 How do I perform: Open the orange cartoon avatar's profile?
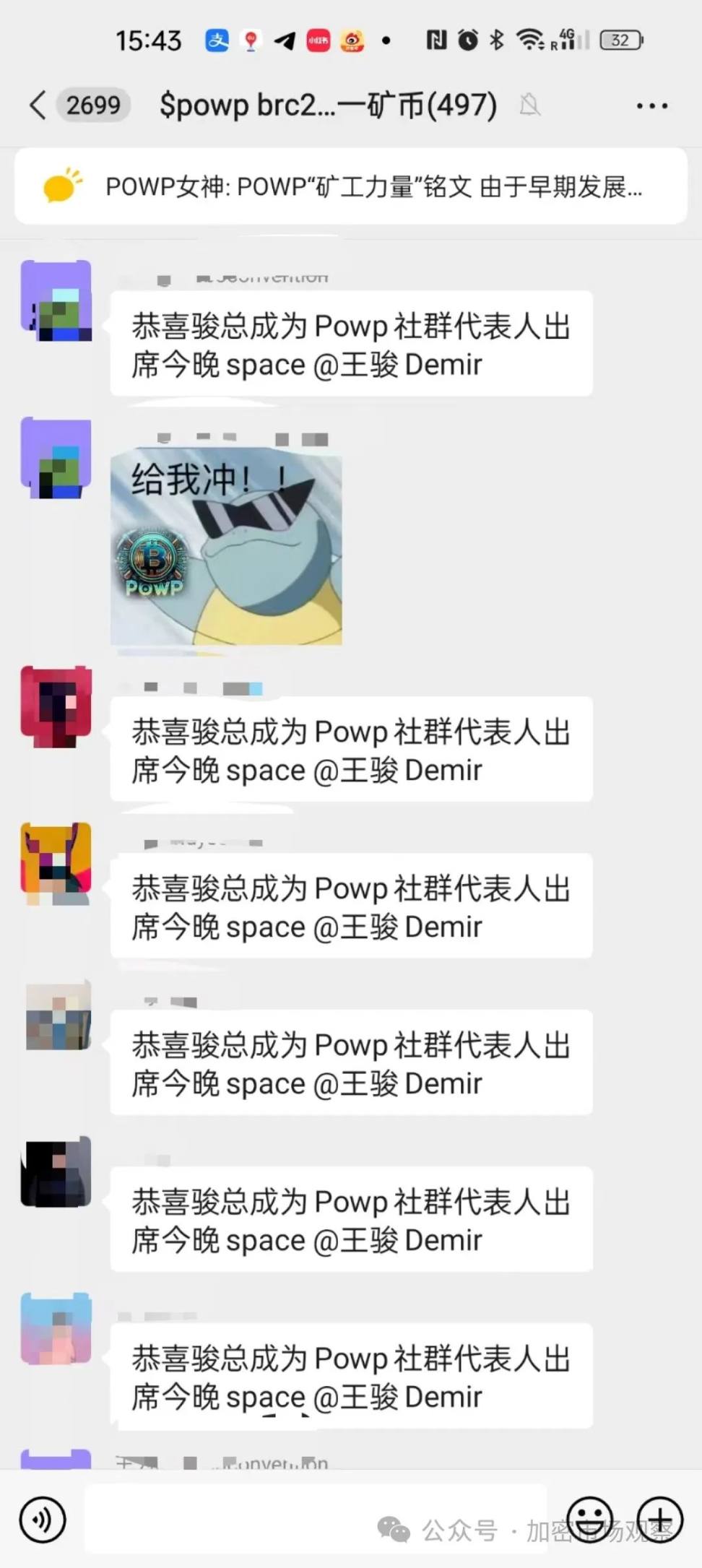tap(56, 862)
